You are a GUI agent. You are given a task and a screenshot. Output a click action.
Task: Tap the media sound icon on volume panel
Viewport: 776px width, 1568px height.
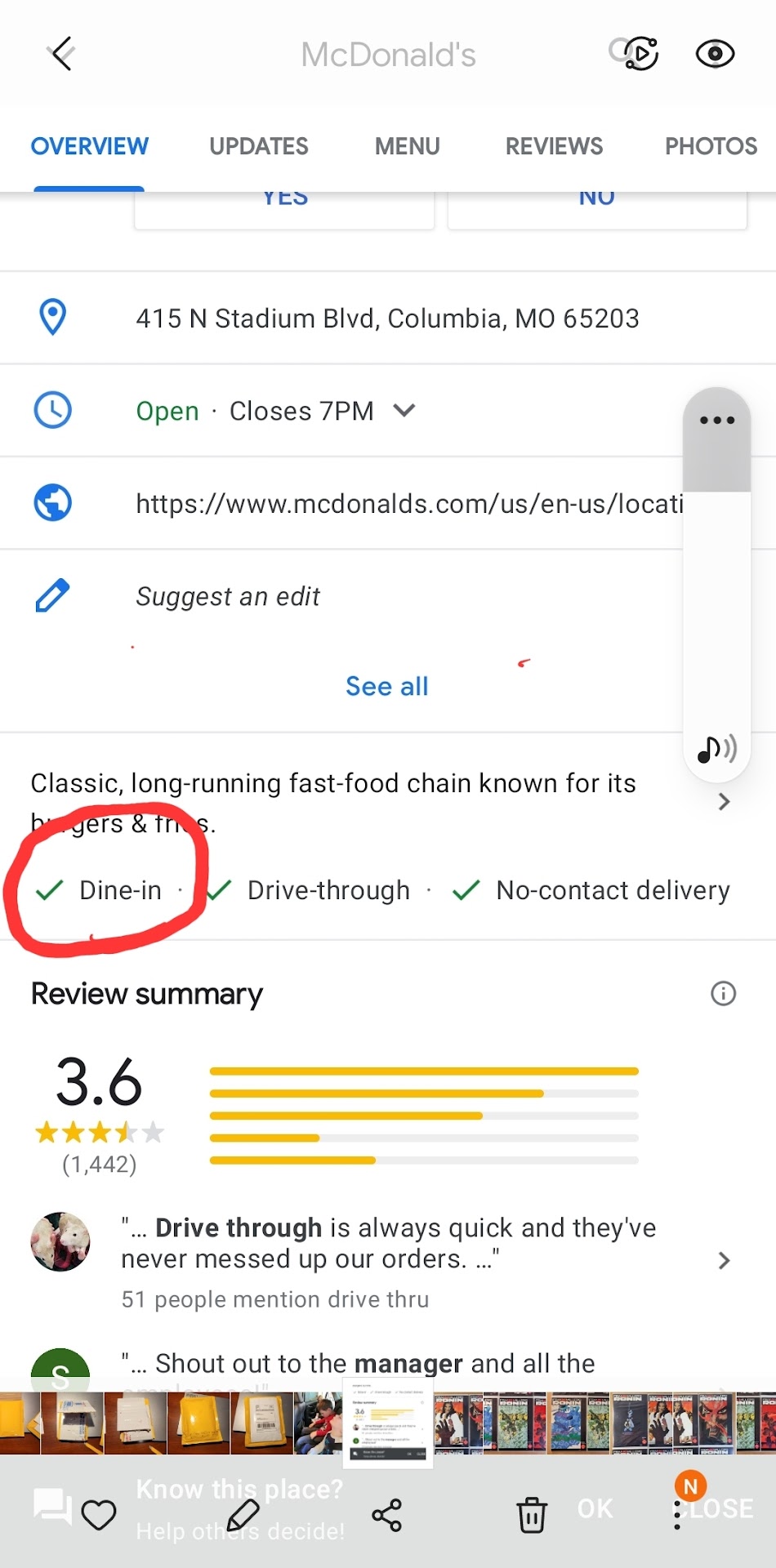[x=716, y=748]
